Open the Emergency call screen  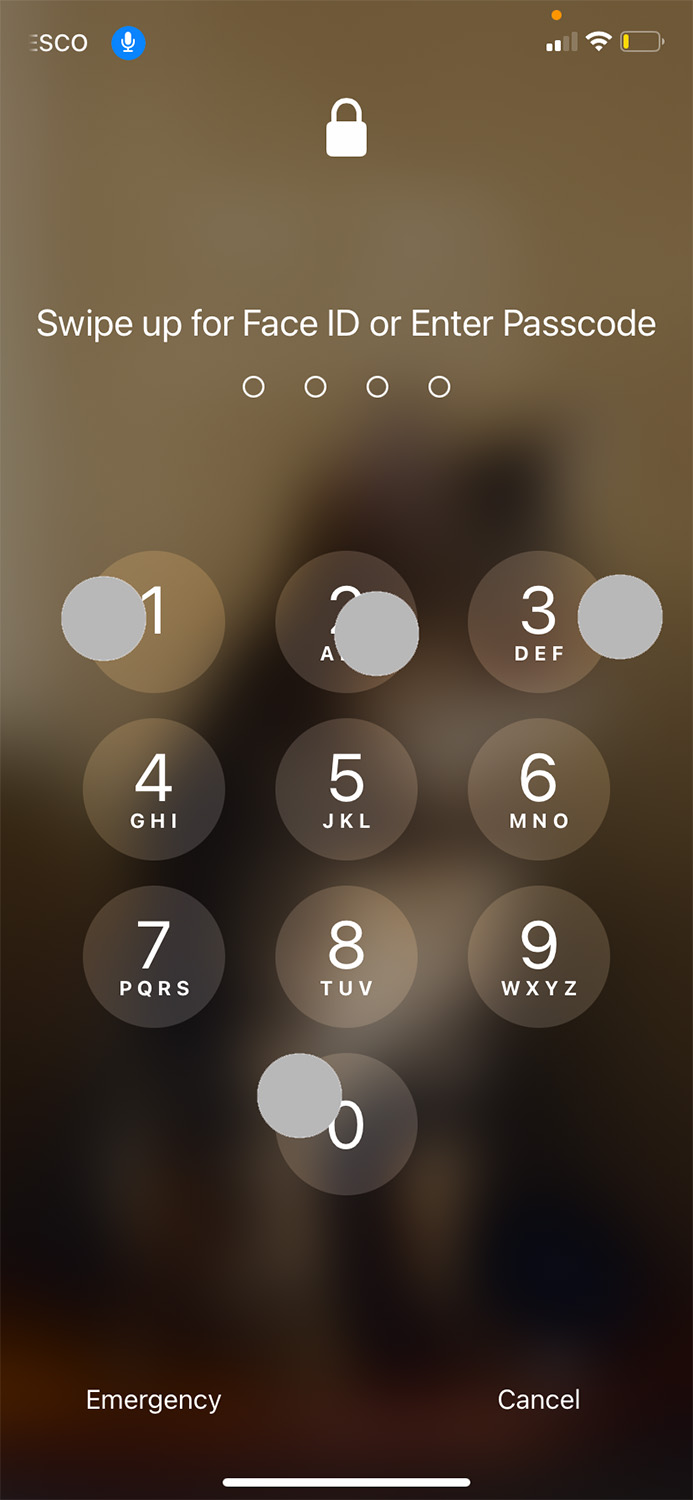coord(154,1400)
